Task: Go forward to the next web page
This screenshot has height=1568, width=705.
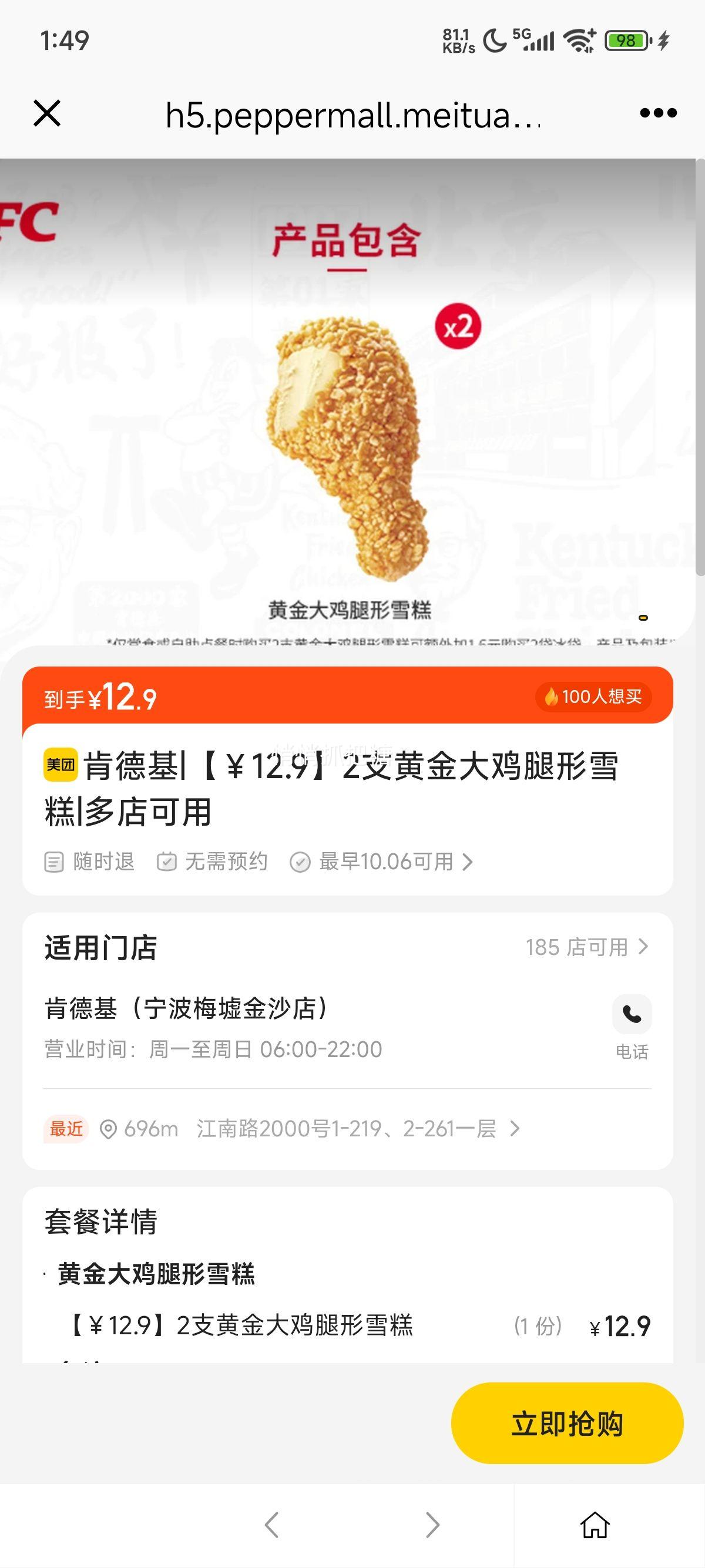Action: [432, 1525]
